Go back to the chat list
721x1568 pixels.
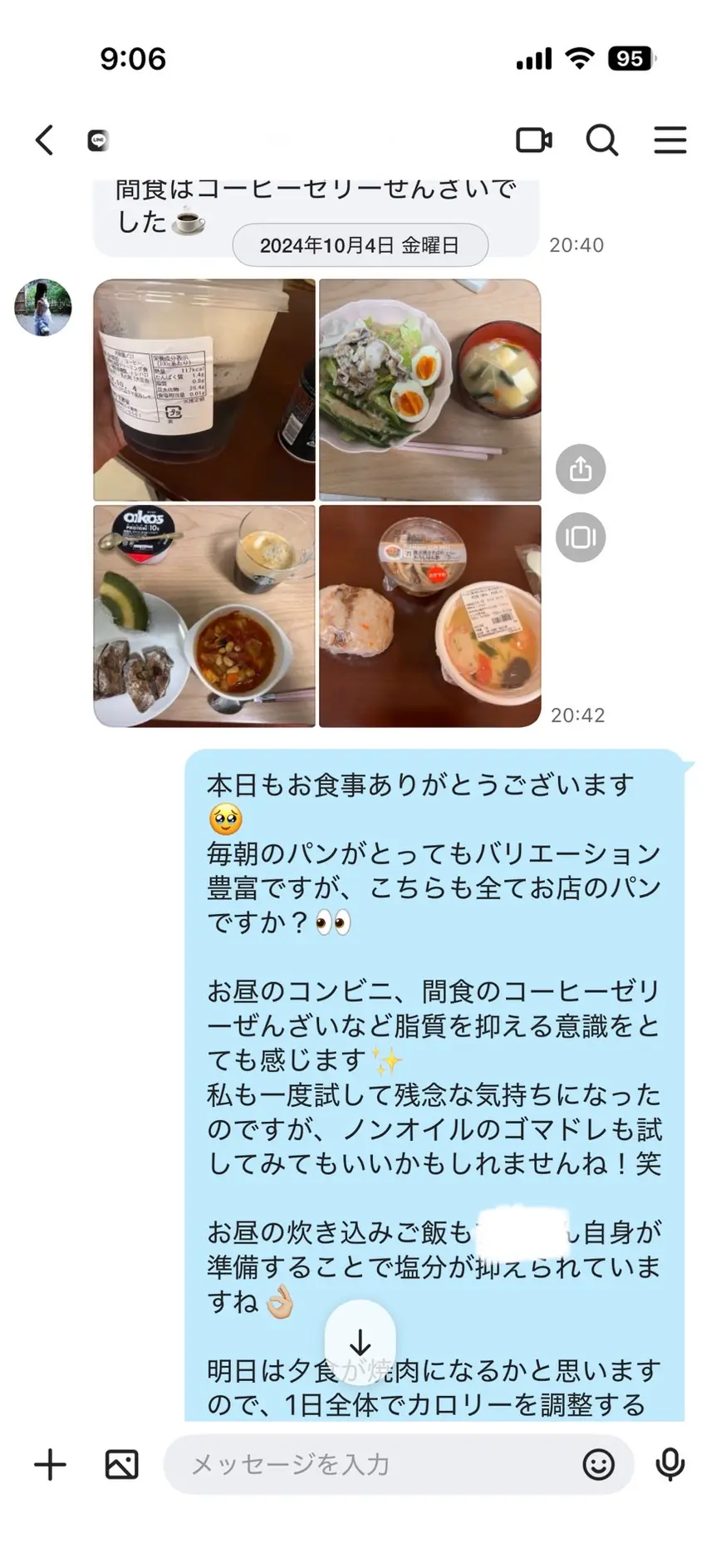[x=43, y=140]
